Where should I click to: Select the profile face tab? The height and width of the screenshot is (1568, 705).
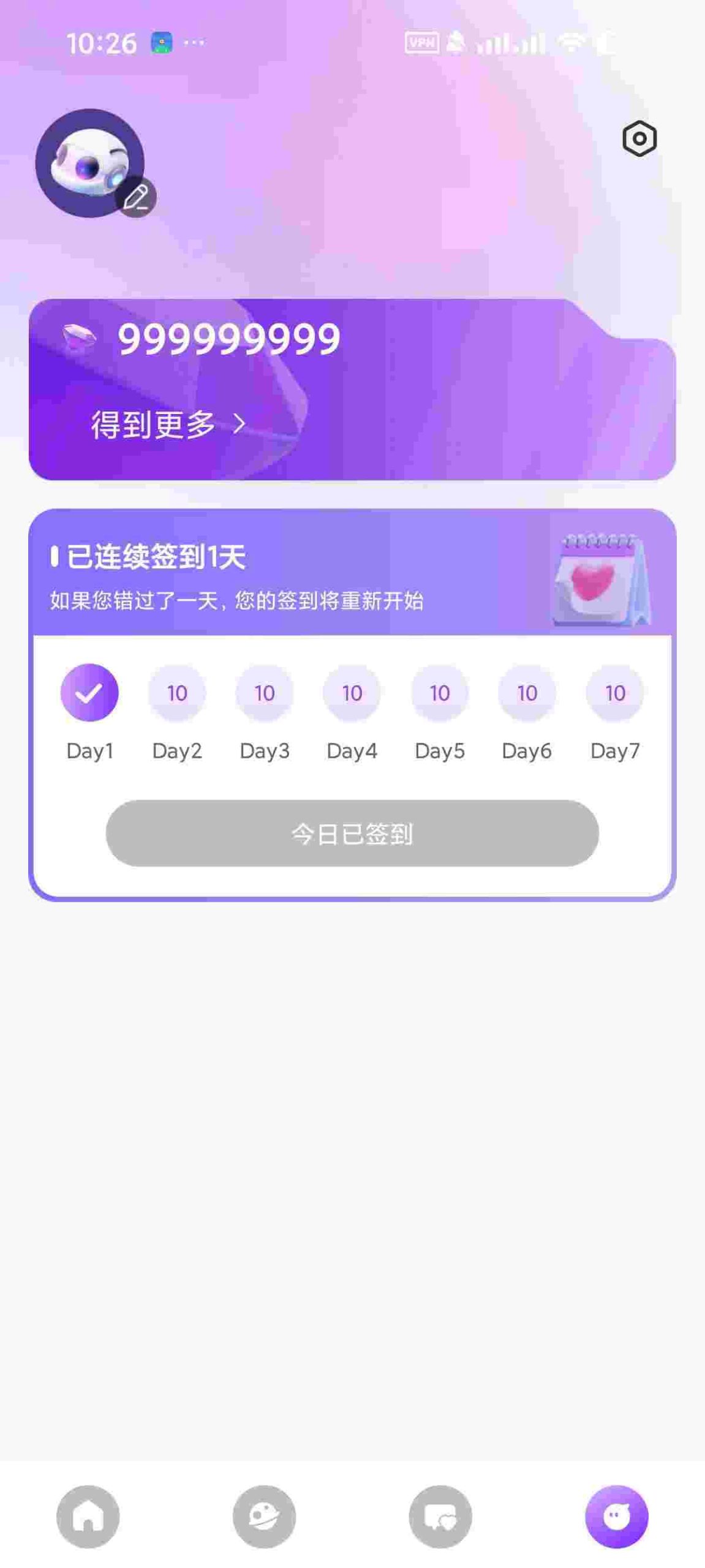pyautogui.click(x=616, y=1517)
